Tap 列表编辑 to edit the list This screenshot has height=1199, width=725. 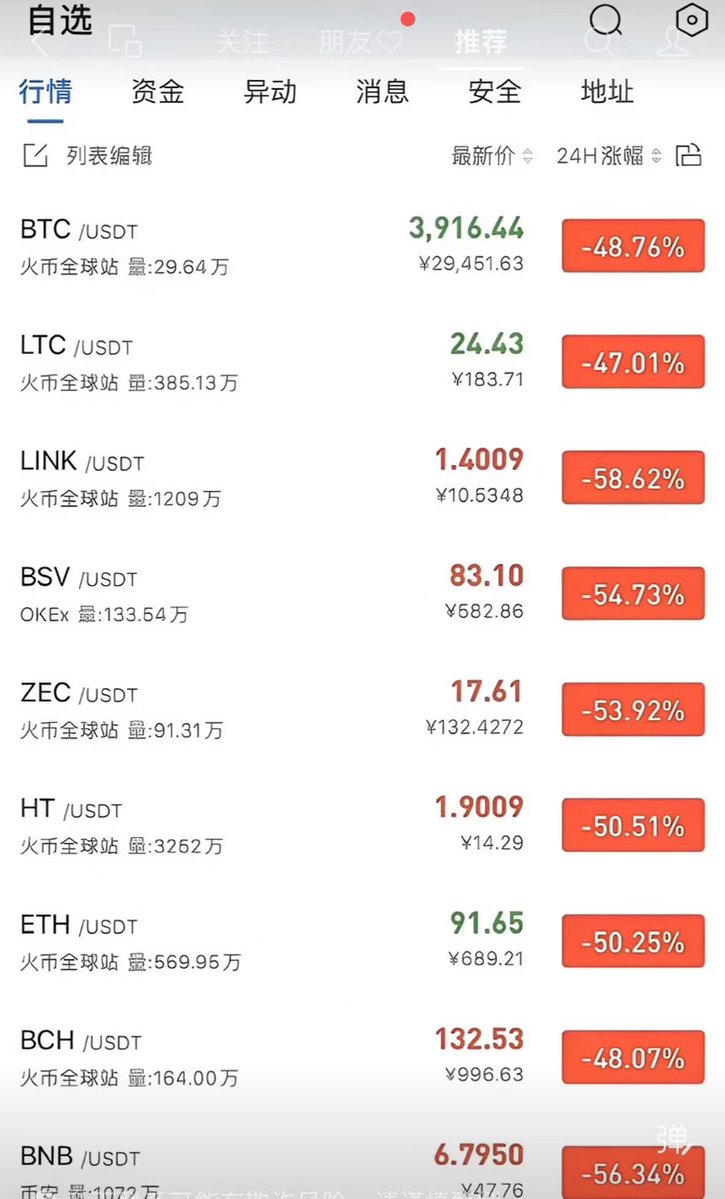click(x=88, y=155)
